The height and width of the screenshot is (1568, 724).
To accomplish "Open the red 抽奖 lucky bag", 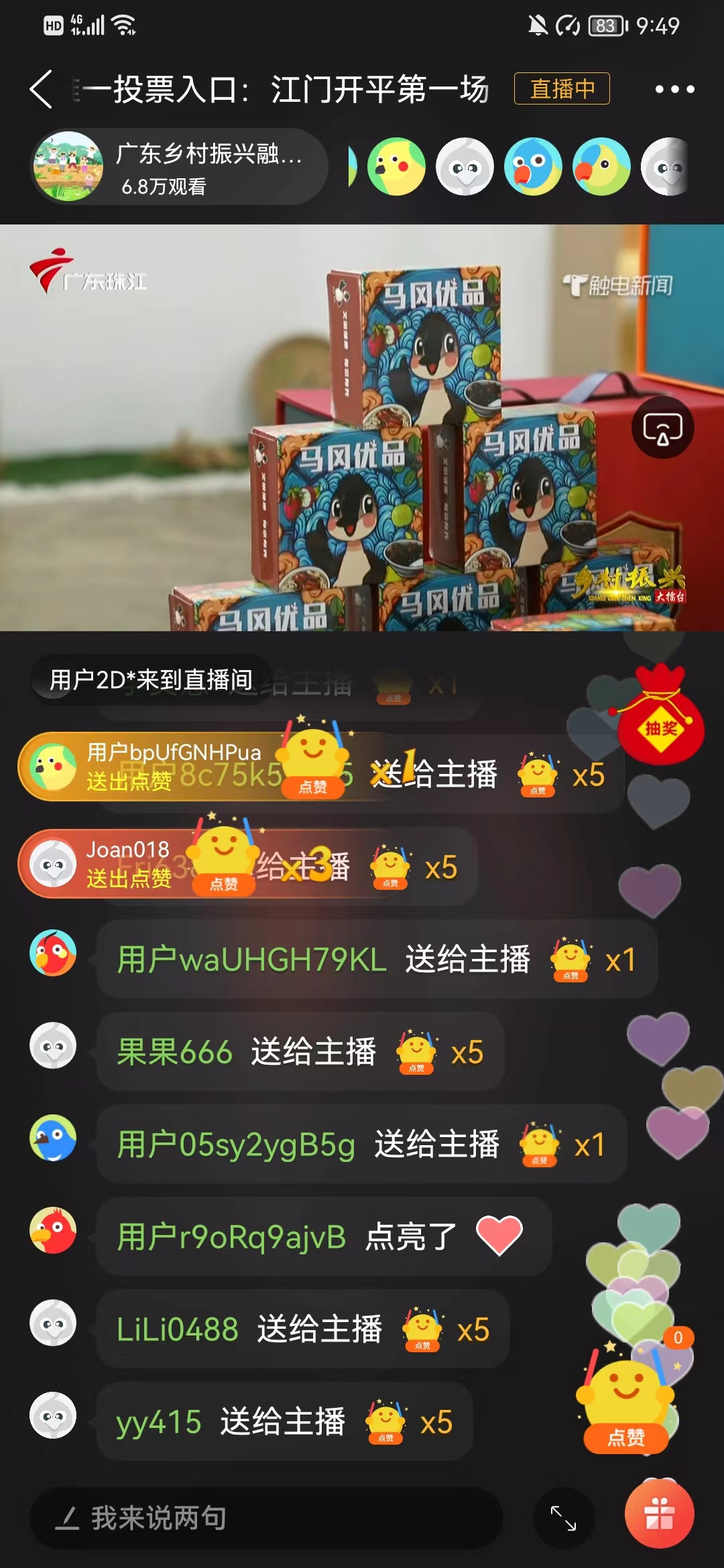I will coord(660,718).
